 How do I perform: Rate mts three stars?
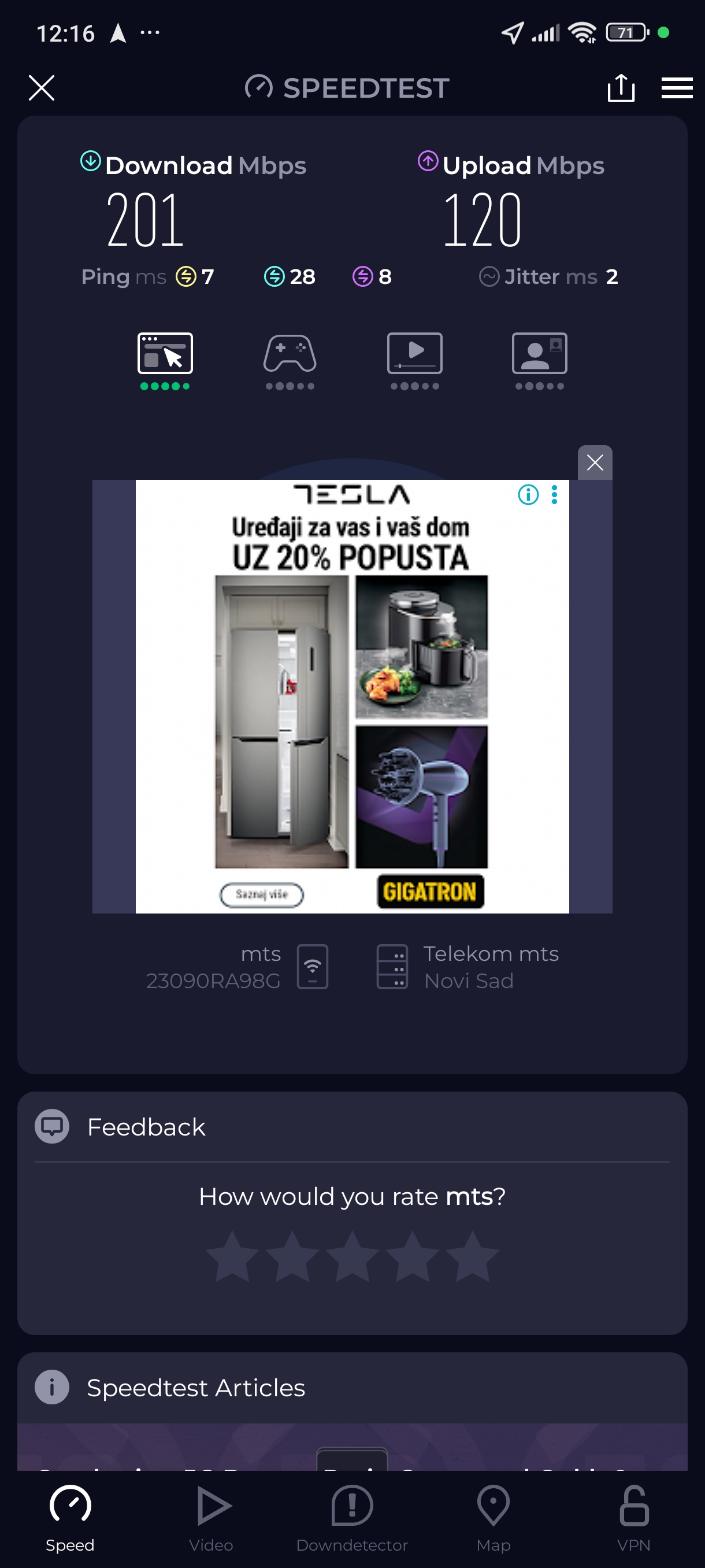point(352,1257)
